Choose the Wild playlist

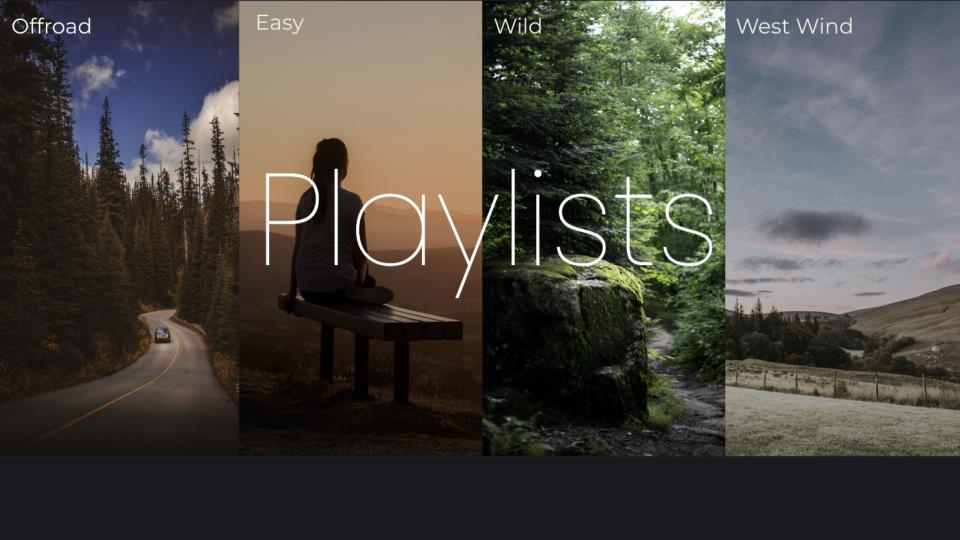[x=603, y=228]
